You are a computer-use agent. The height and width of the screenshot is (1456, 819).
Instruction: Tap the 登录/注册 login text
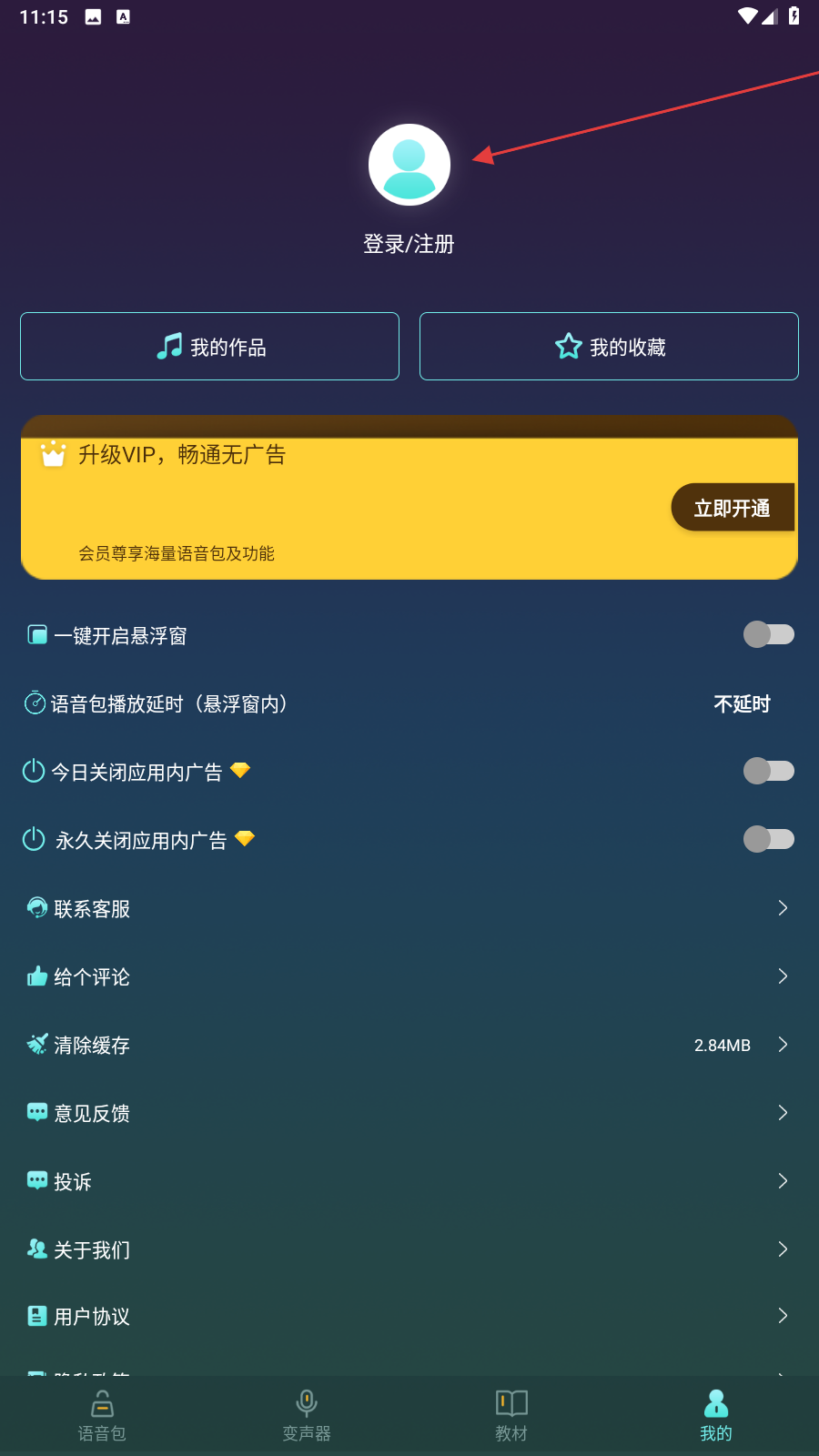[409, 244]
